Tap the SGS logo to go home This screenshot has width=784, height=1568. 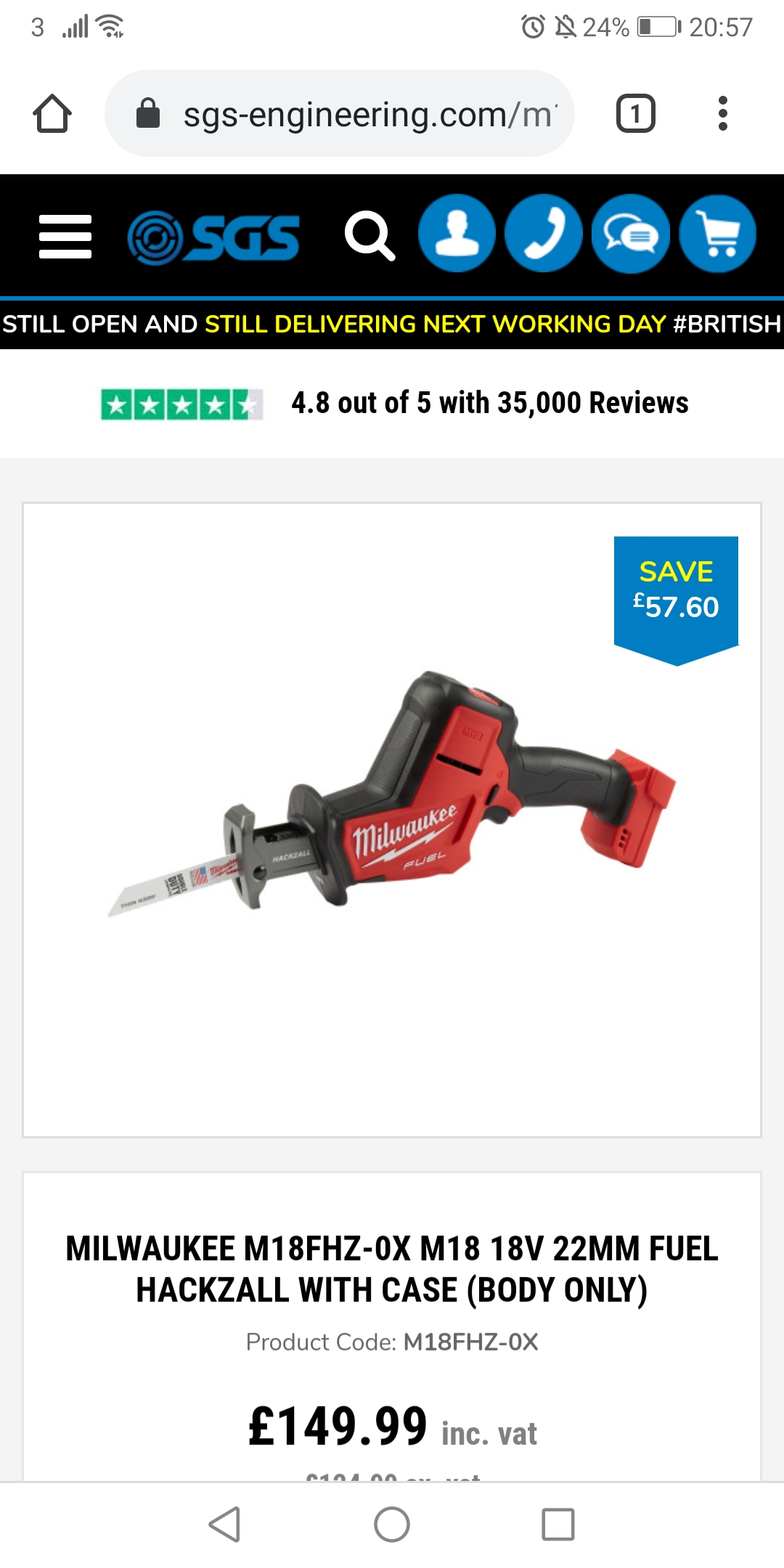pos(213,237)
